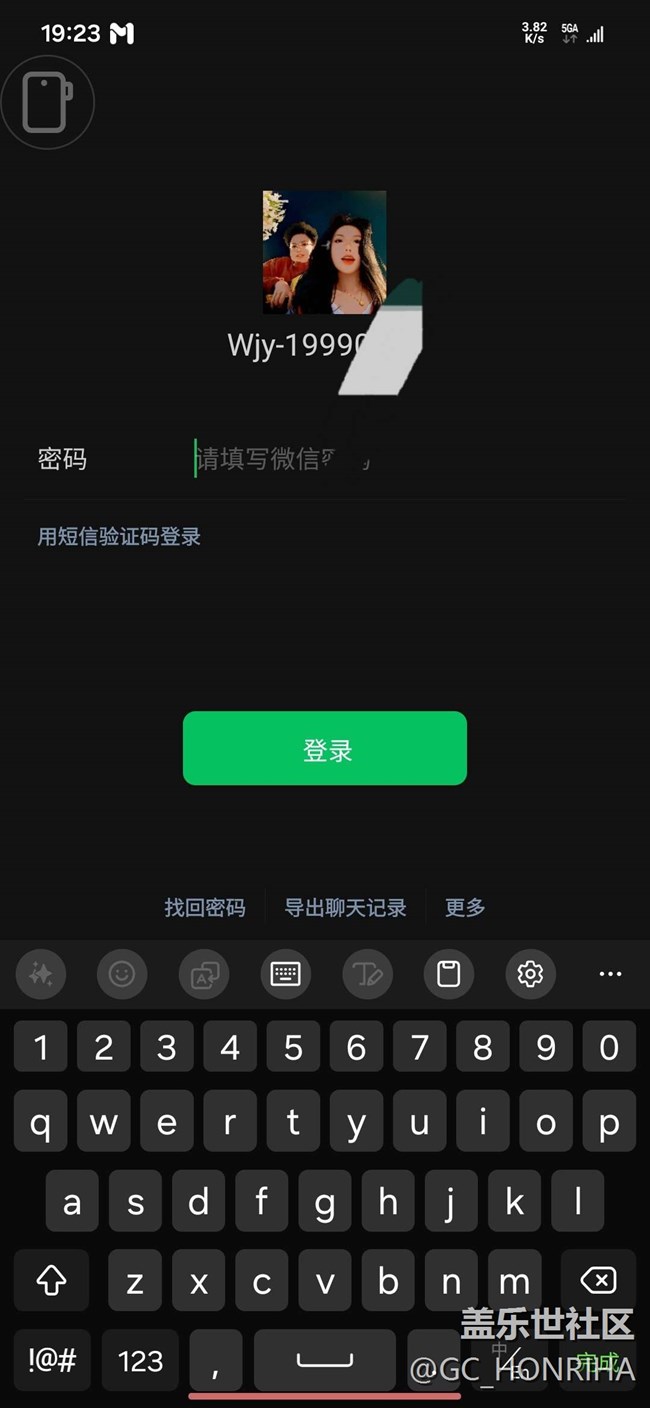The height and width of the screenshot is (1408, 650).
Task: Switch keyboard to 123 number layout
Action: 140,1360
